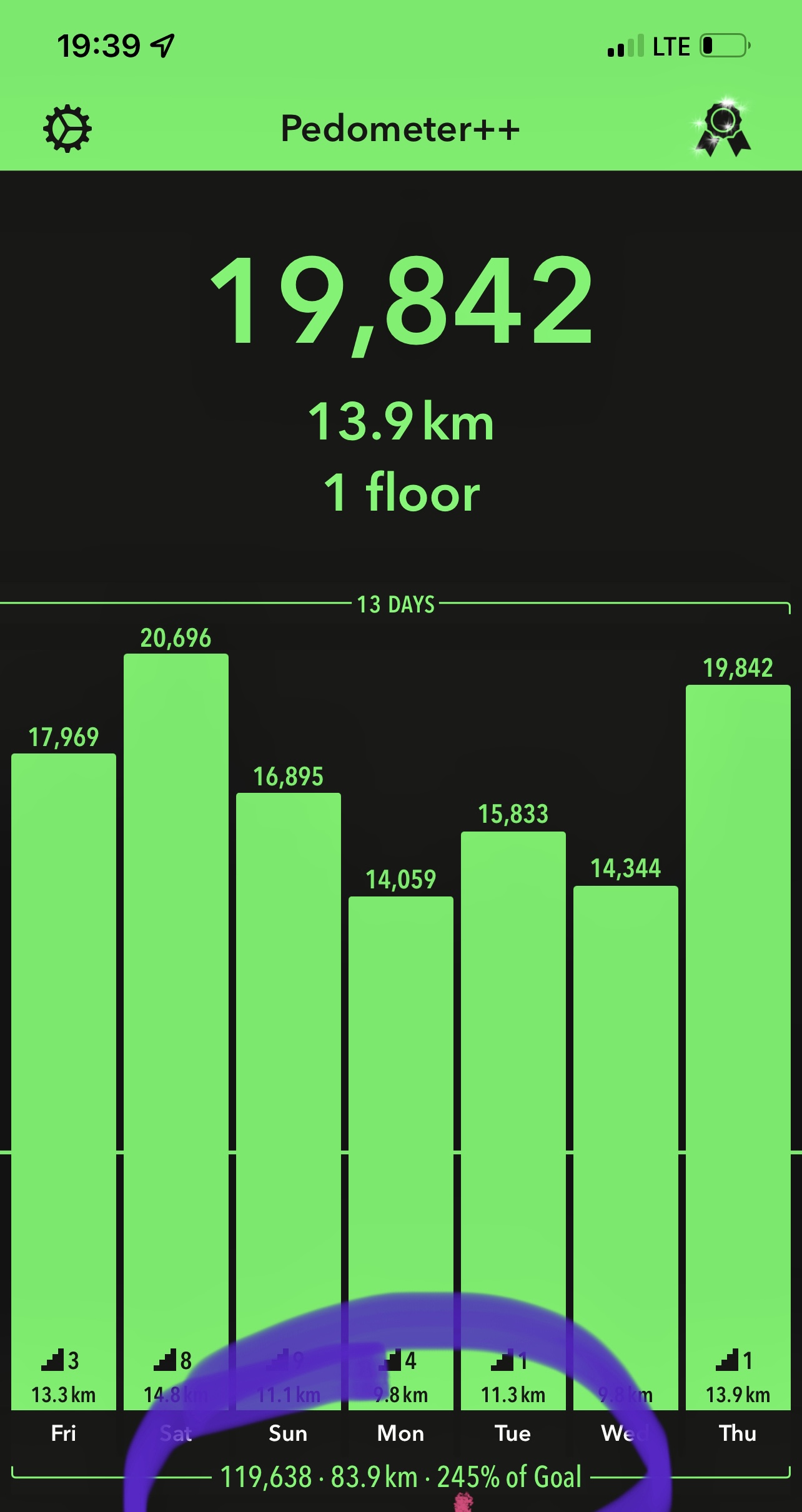
Task: Select Friday's bar showing 17,969 steps
Action: point(64,1061)
